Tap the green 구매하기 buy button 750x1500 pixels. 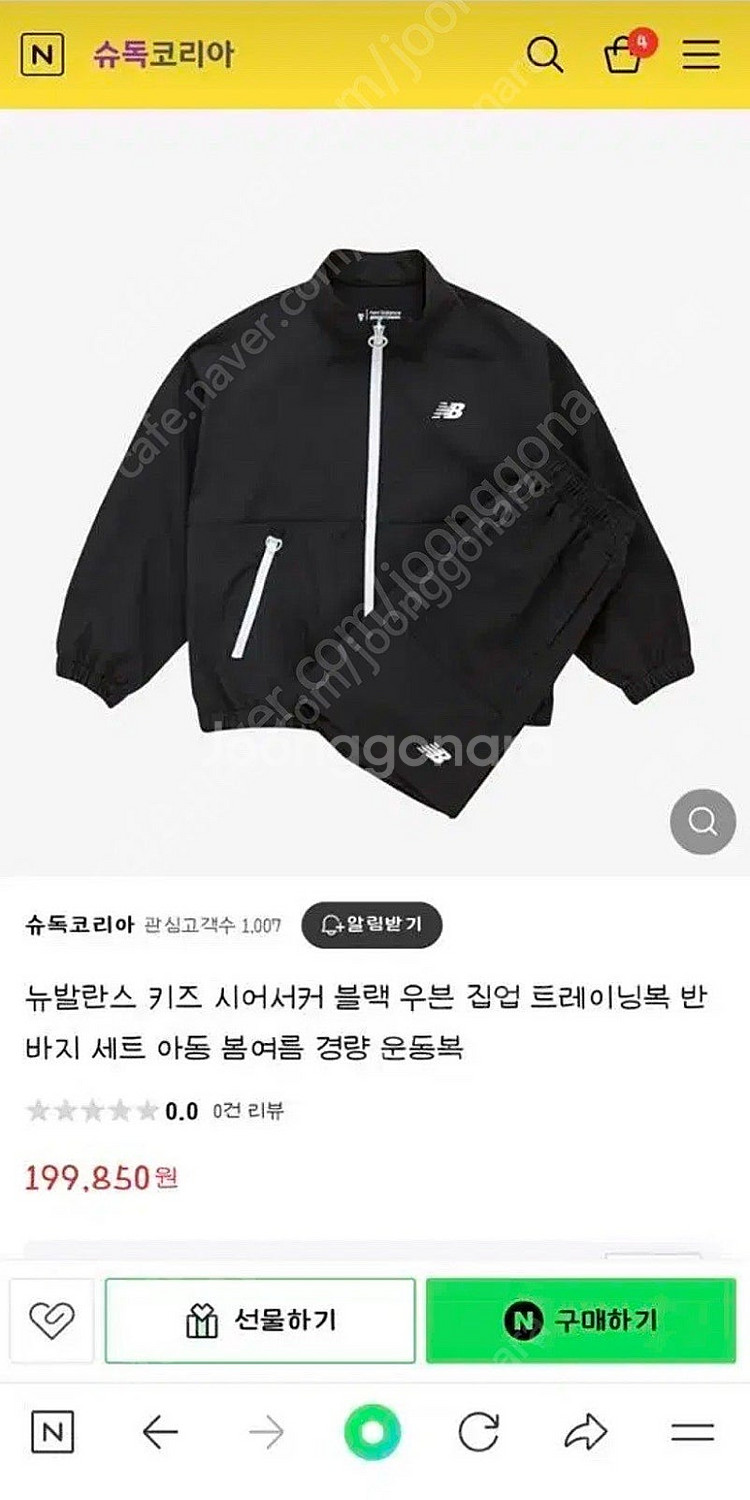tap(580, 1321)
